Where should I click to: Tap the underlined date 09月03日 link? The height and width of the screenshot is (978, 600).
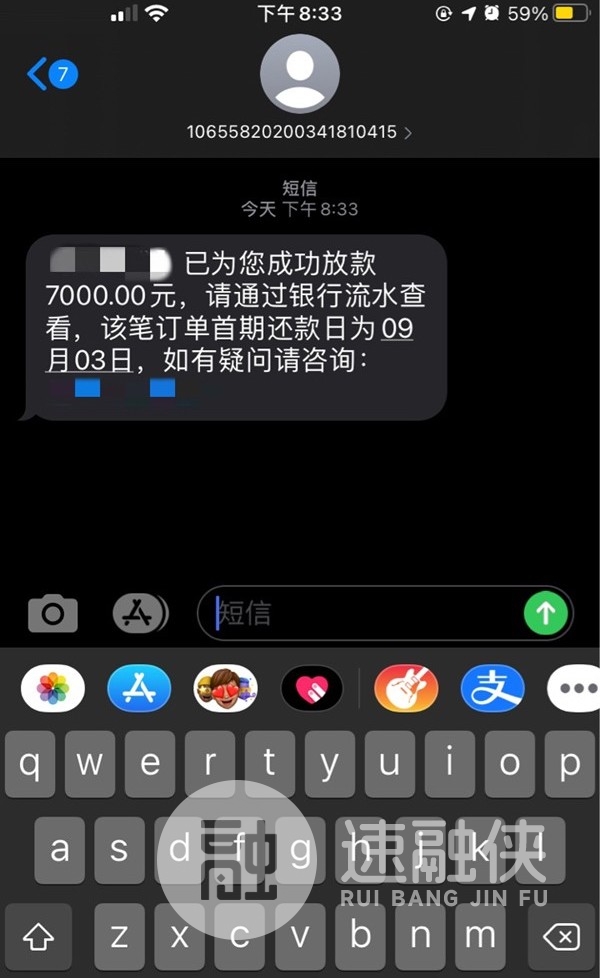tap(90, 359)
